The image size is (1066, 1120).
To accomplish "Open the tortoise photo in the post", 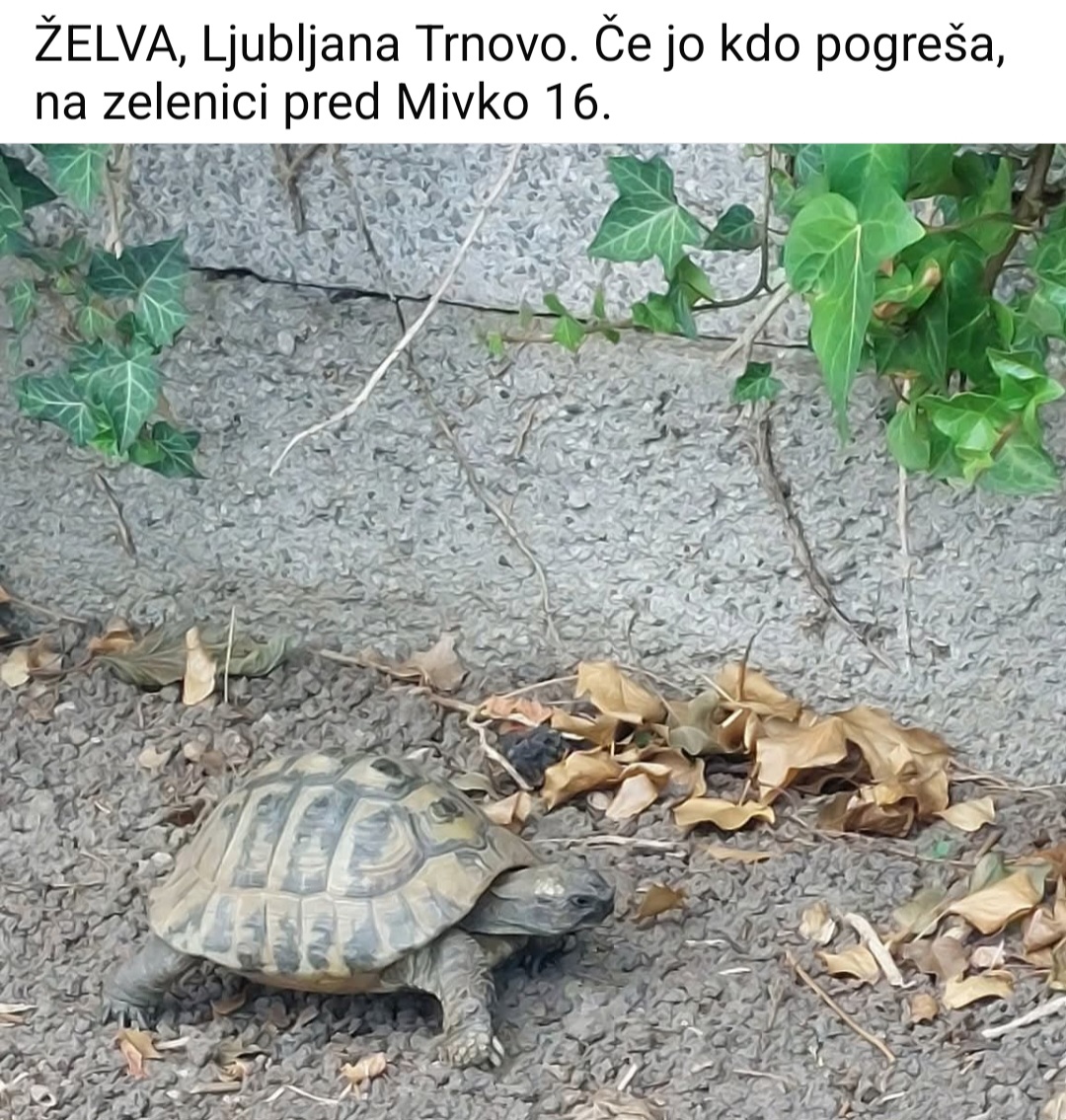I will [x=533, y=632].
